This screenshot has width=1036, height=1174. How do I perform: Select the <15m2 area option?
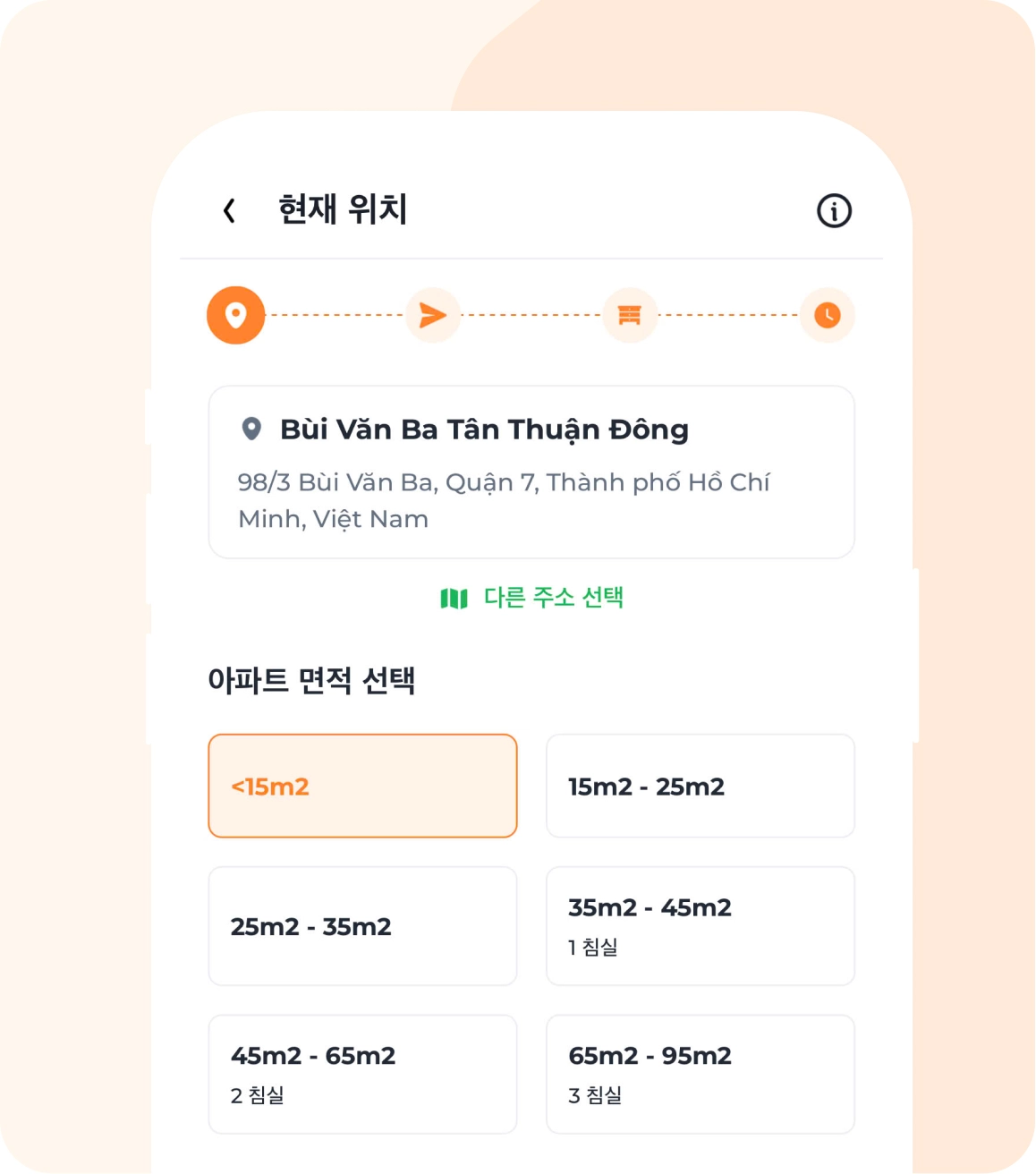[362, 787]
